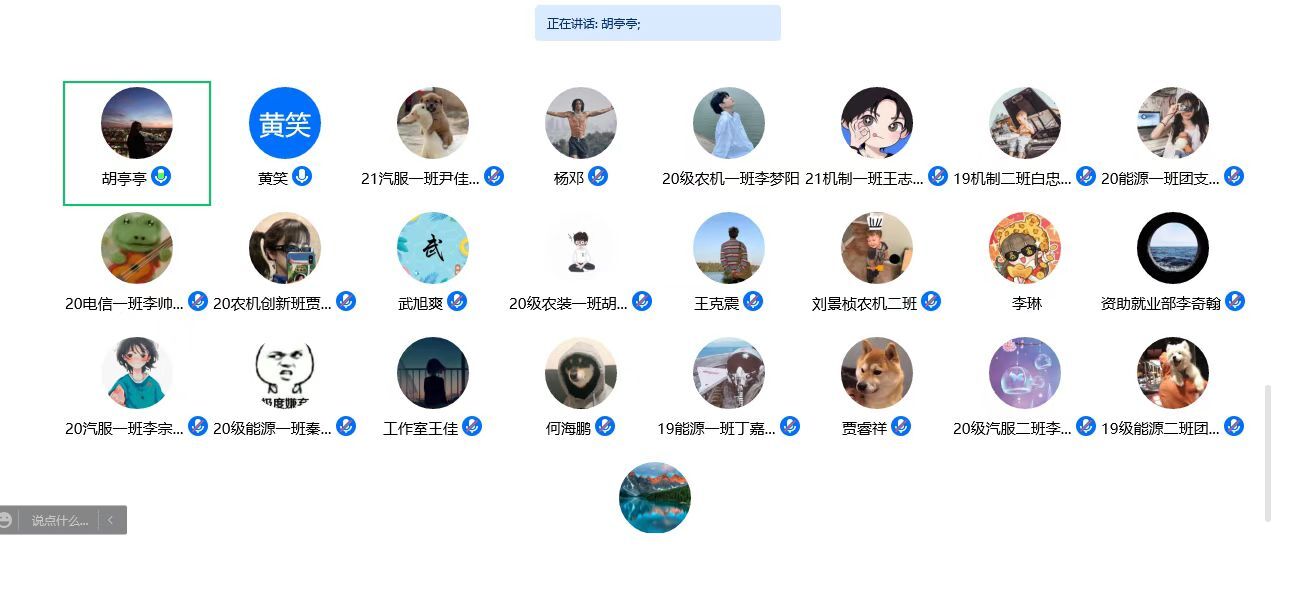Tap the "说点什么..." chat input box
The height and width of the screenshot is (589, 1307).
59,520
